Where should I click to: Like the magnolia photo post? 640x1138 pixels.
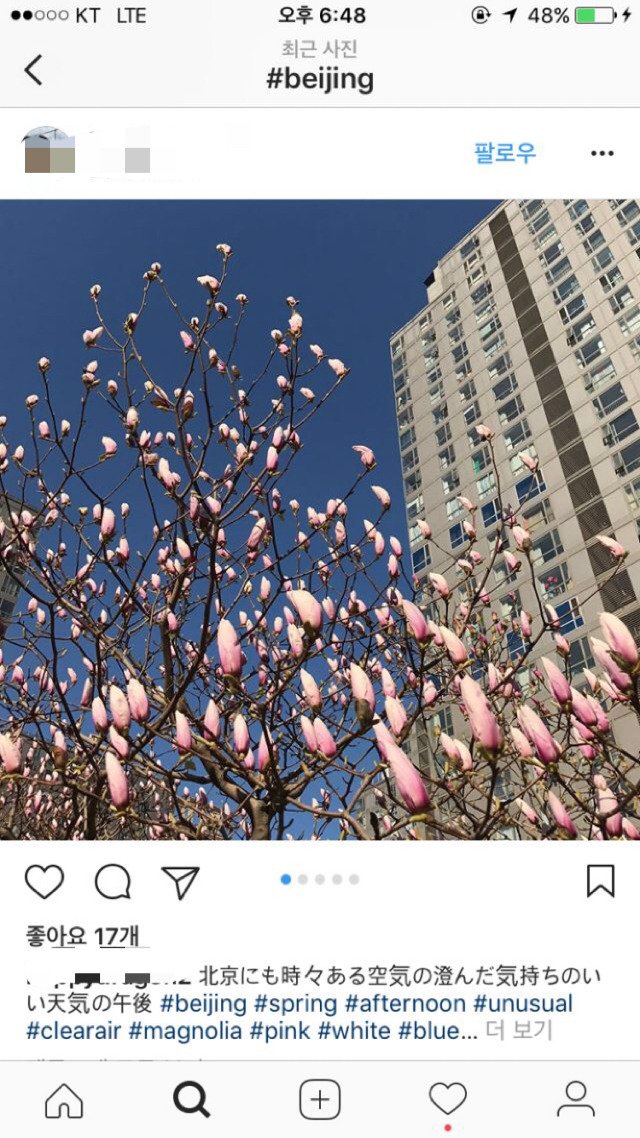click(44, 881)
